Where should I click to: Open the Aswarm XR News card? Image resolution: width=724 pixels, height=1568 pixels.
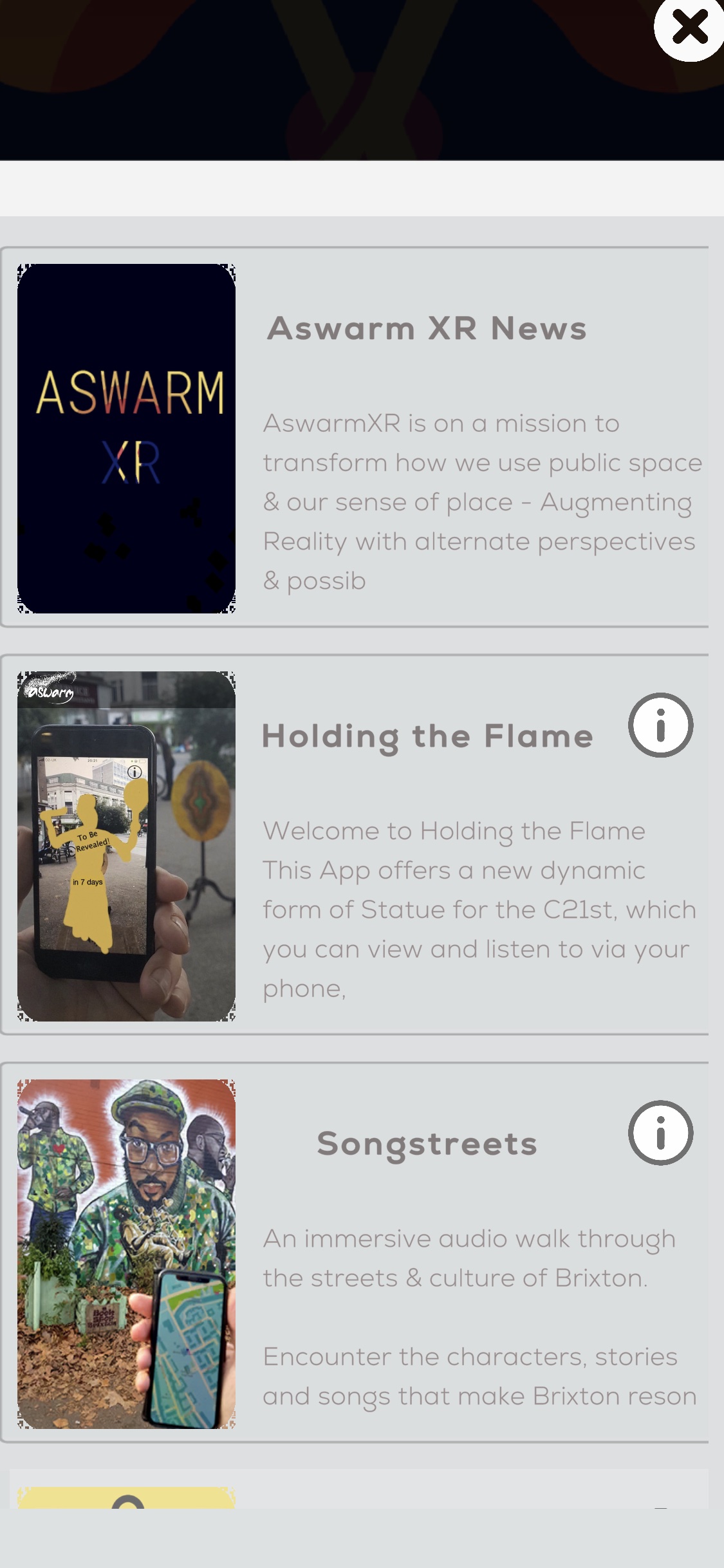pos(426,328)
